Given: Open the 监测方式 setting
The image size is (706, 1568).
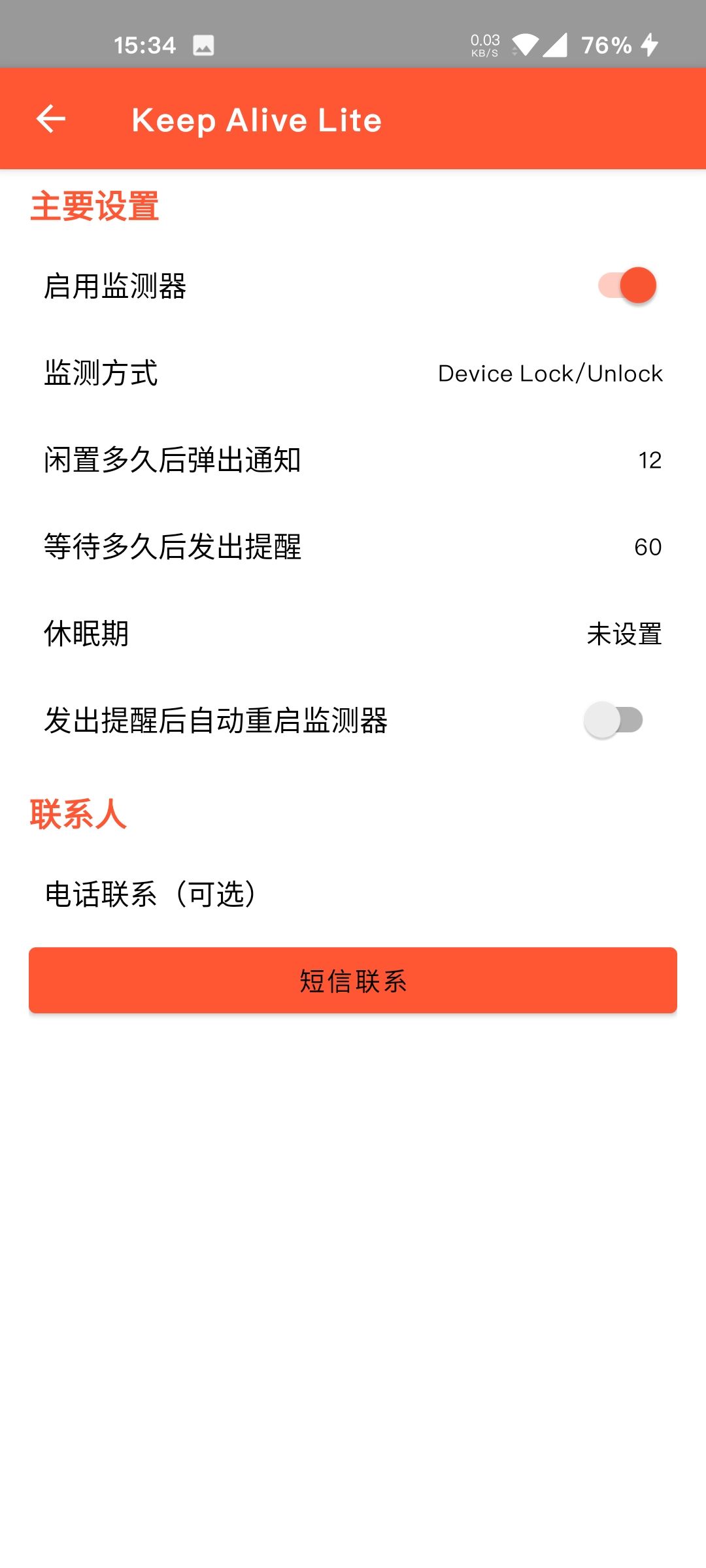Looking at the screenshot, I should pos(353,373).
